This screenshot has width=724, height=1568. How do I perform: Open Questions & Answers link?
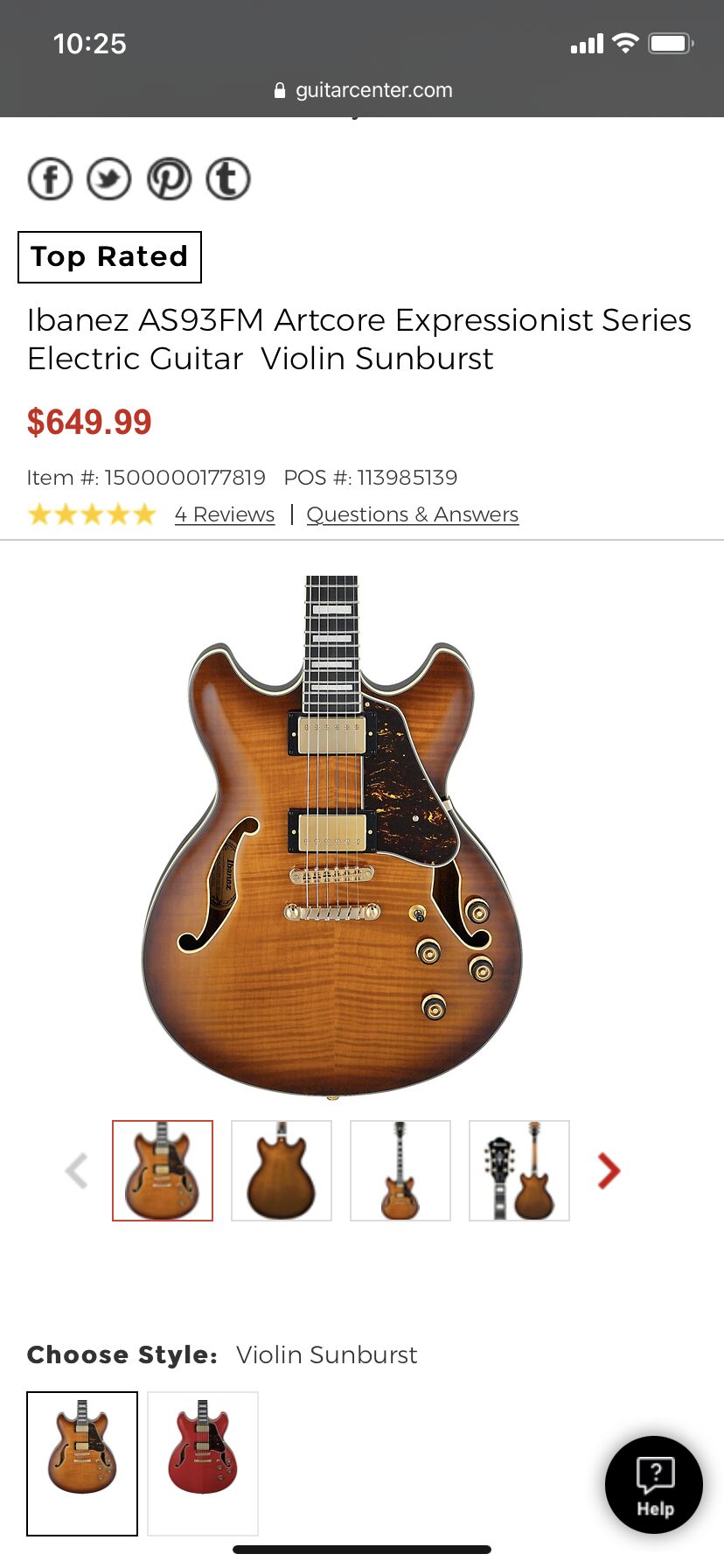coord(412,514)
